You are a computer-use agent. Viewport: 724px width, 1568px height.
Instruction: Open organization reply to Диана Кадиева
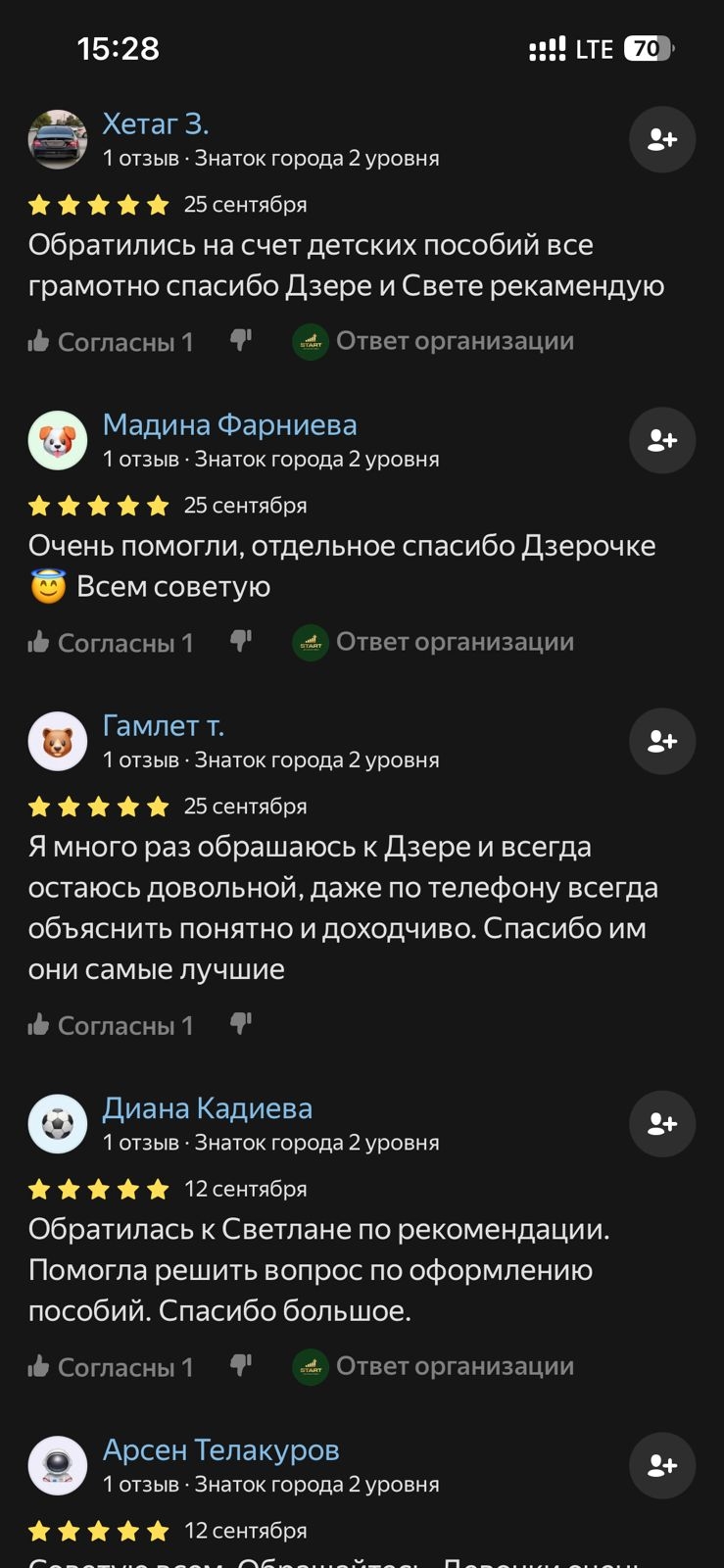click(434, 1367)
